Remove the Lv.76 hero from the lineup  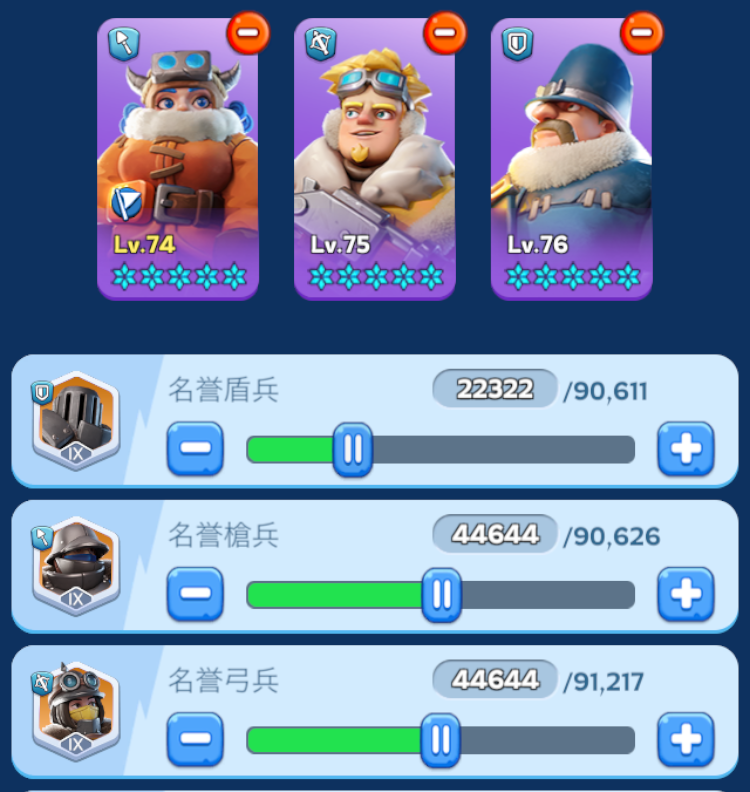(x=641, y=34)
